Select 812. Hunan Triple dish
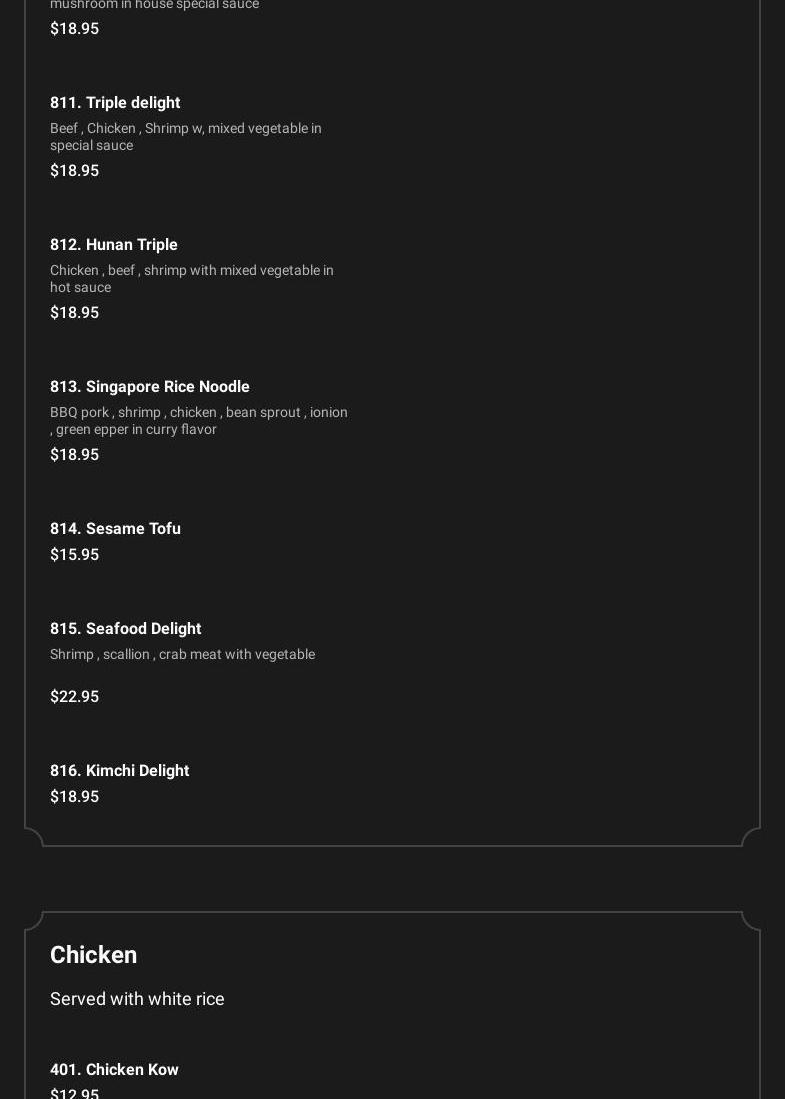Viewport: 785px width, 1099px height. [x=114, y=245]
